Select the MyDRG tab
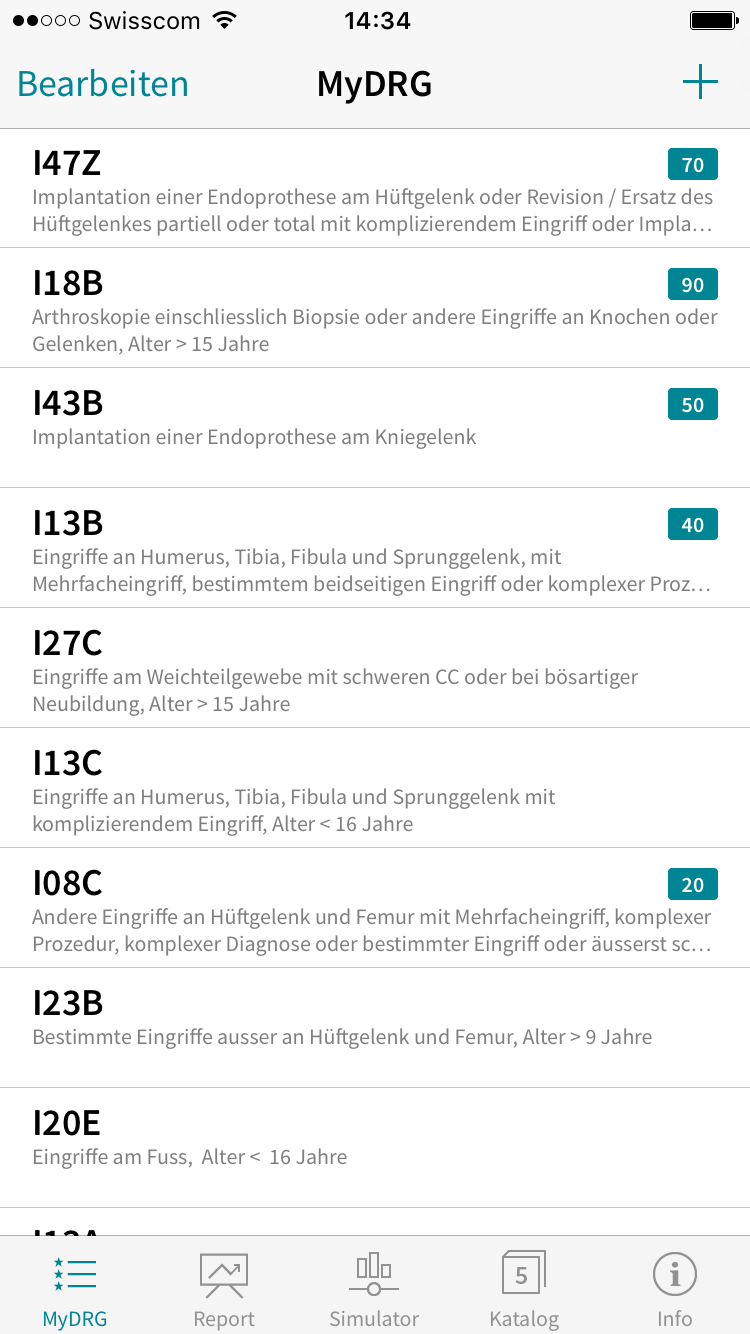The image size is (750, 1334). [75, 1288]
